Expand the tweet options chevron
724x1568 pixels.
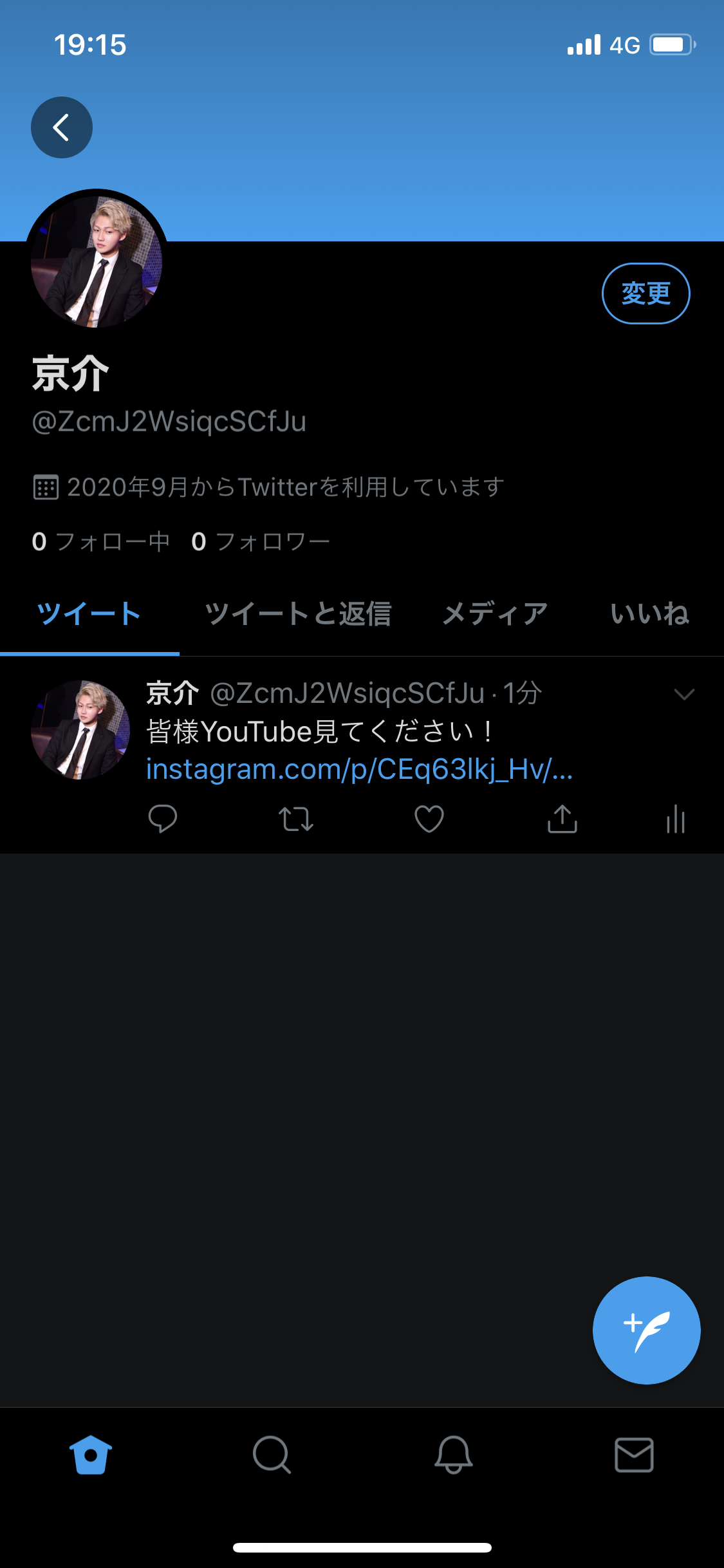pyautogui.click(x=684, y=694)
